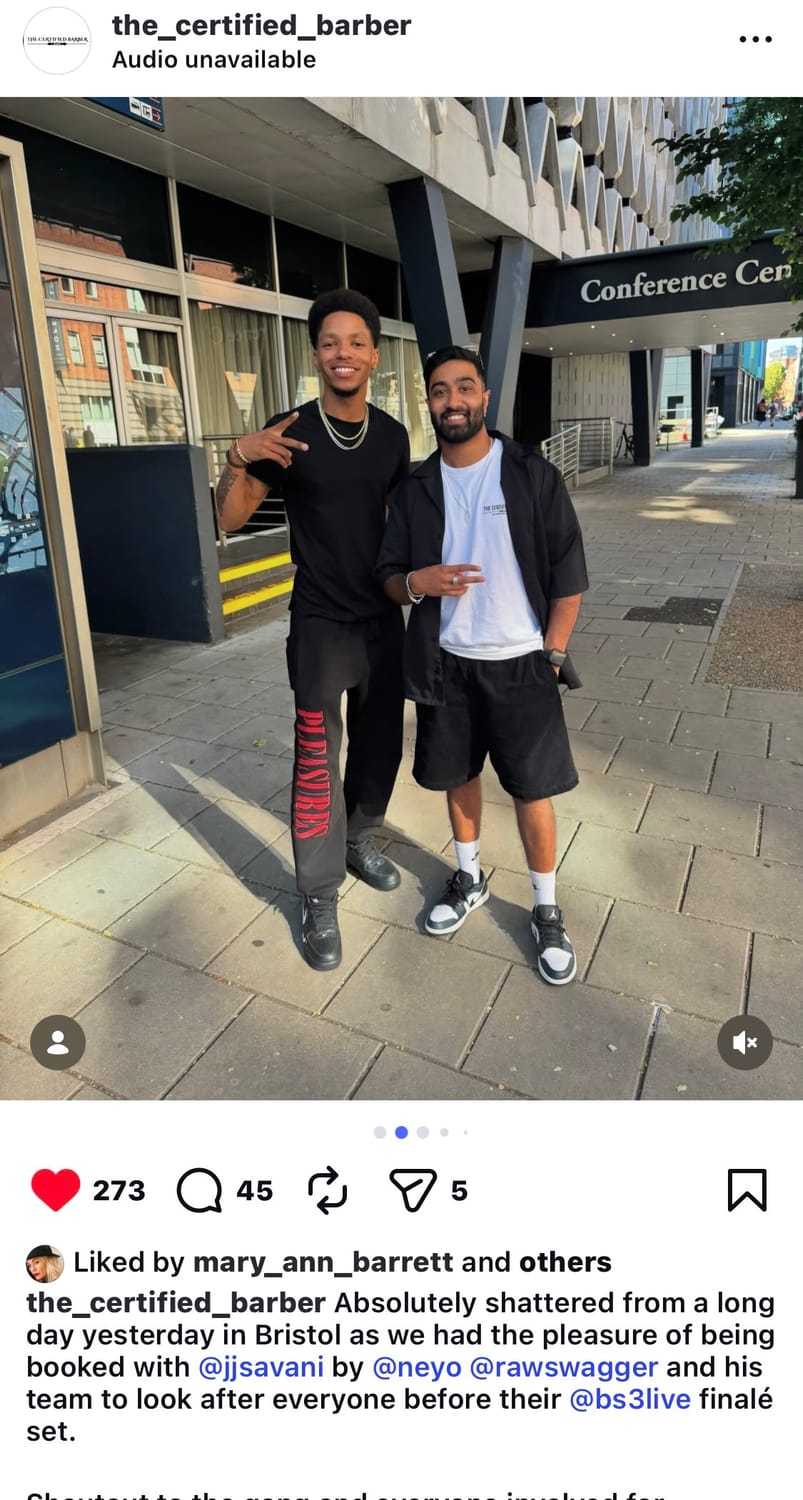This screenshot has width=803, height=1500.
Task: Show tagged people in the photo
Action: tap(57, 1042)
